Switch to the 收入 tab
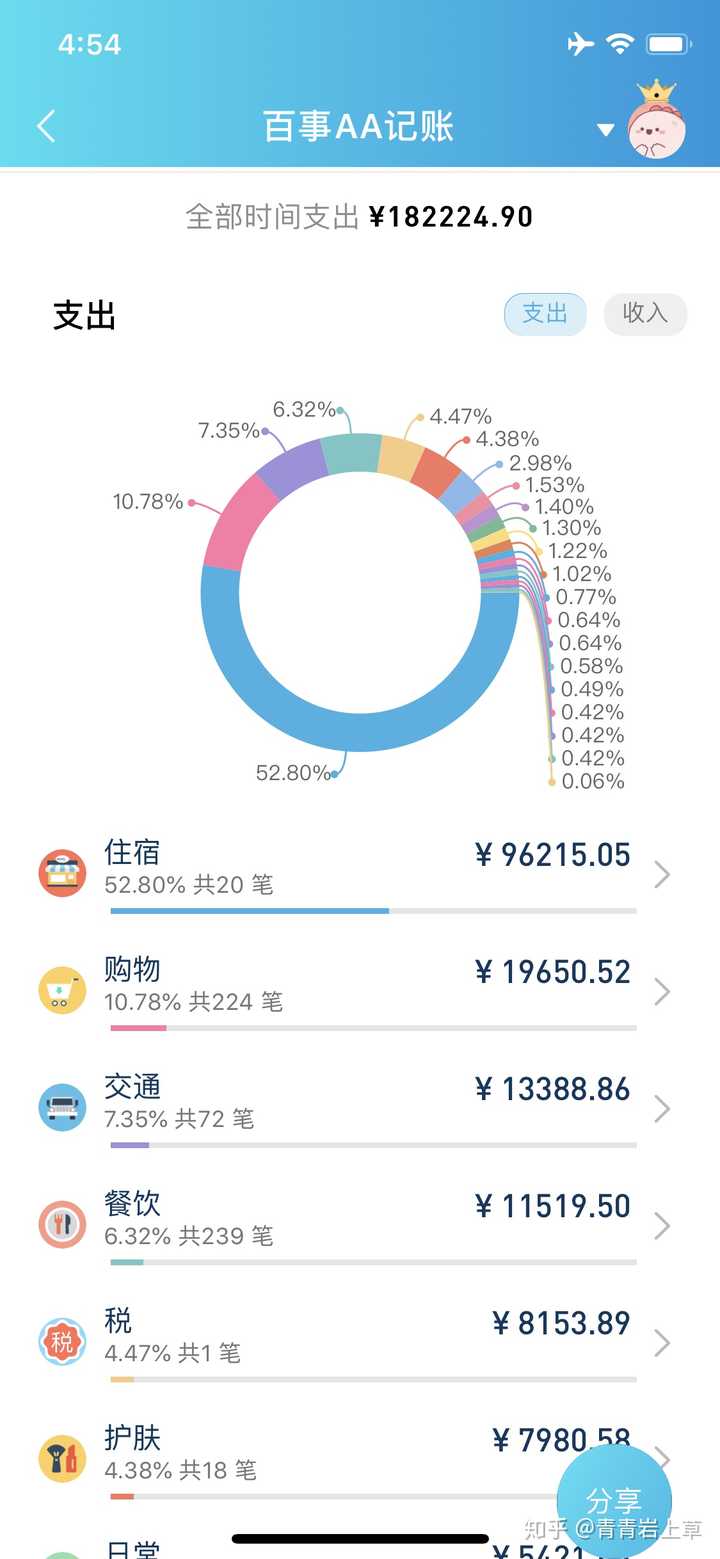720x1559 pixels. click(645, 314)
